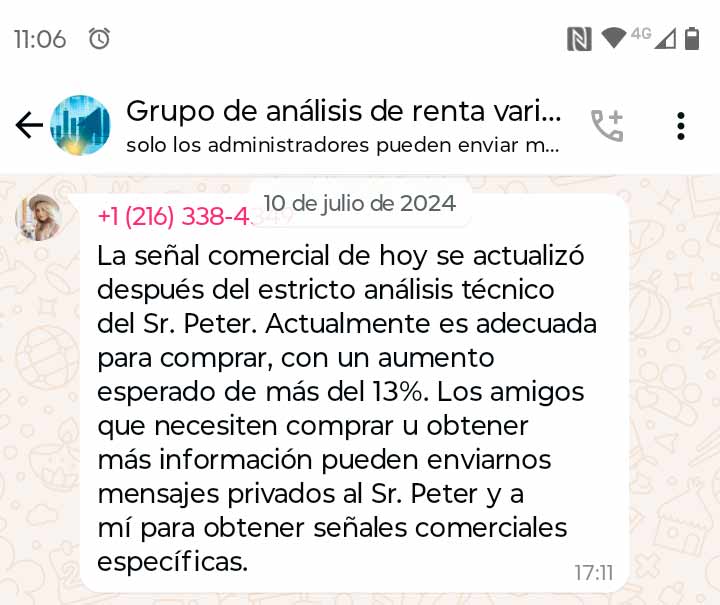Open the three-dot overflow menu
720x605 pixels.
click(680, 125)
